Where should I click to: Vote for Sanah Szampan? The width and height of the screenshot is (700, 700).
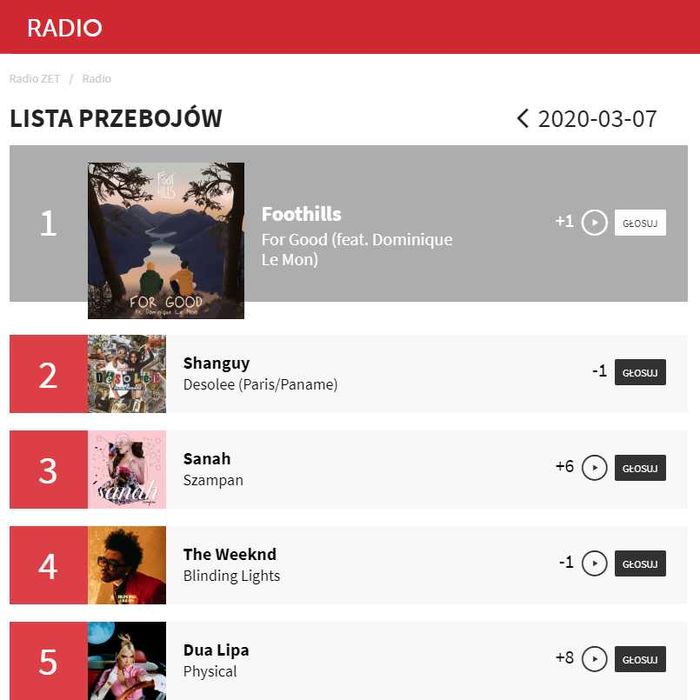640,468
